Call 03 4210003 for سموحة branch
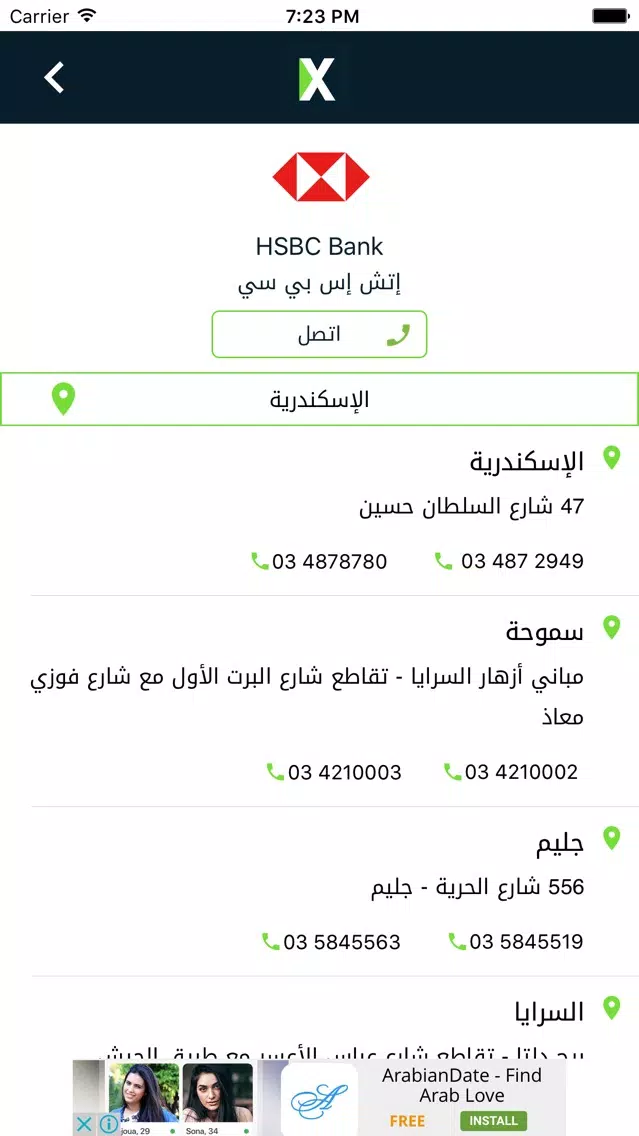The width and height of the screenshot is (639, 1136). (334, 772)
